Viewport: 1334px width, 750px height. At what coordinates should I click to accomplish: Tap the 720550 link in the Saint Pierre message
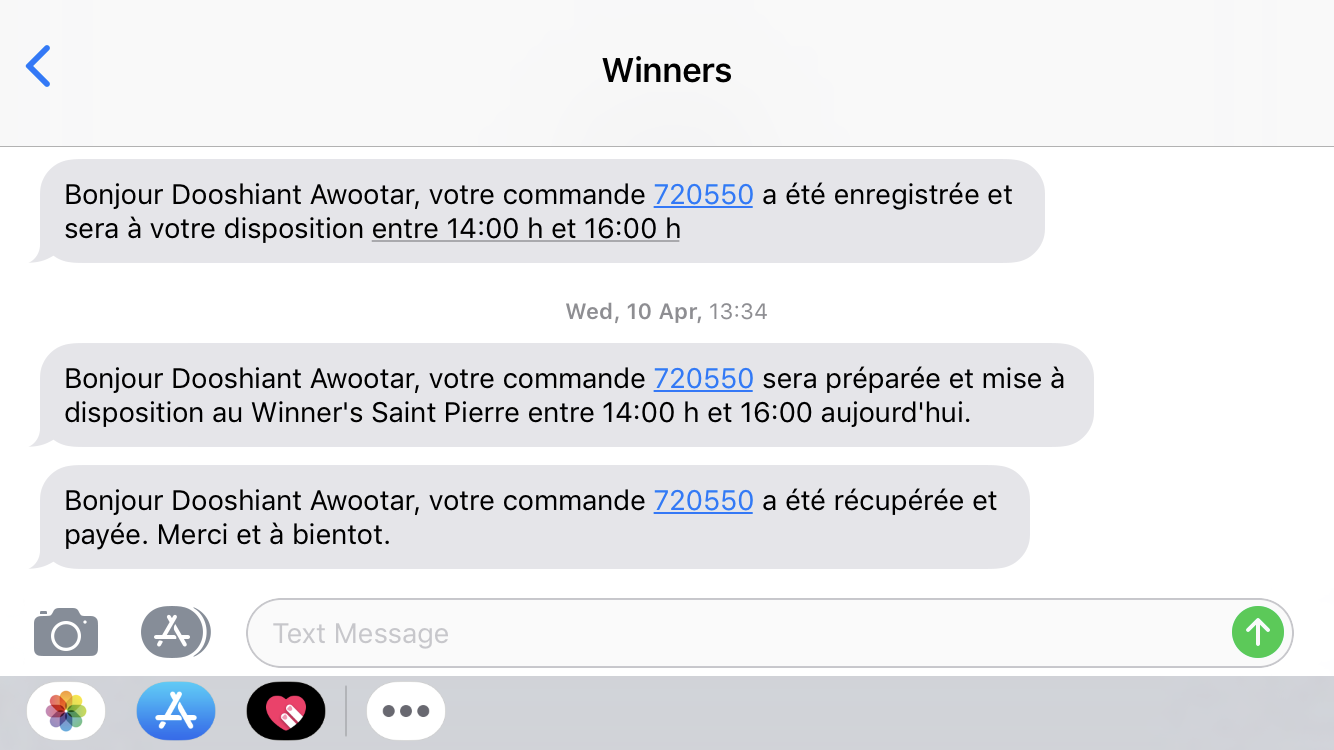pyautogui.click(x=703, y=378)
